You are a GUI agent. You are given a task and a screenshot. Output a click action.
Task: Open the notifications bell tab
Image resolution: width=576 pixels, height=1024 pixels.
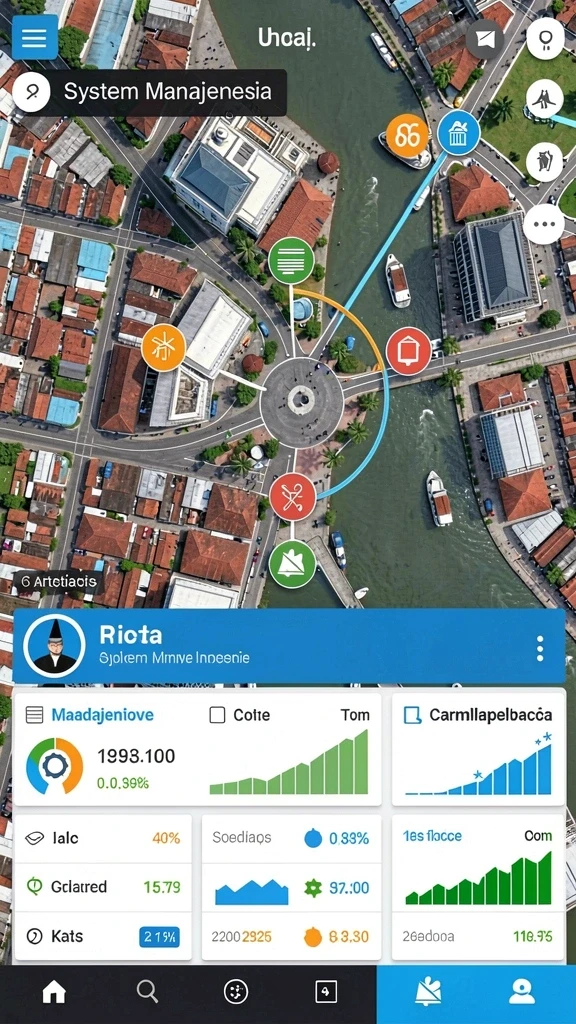click(x=428, y=993)
